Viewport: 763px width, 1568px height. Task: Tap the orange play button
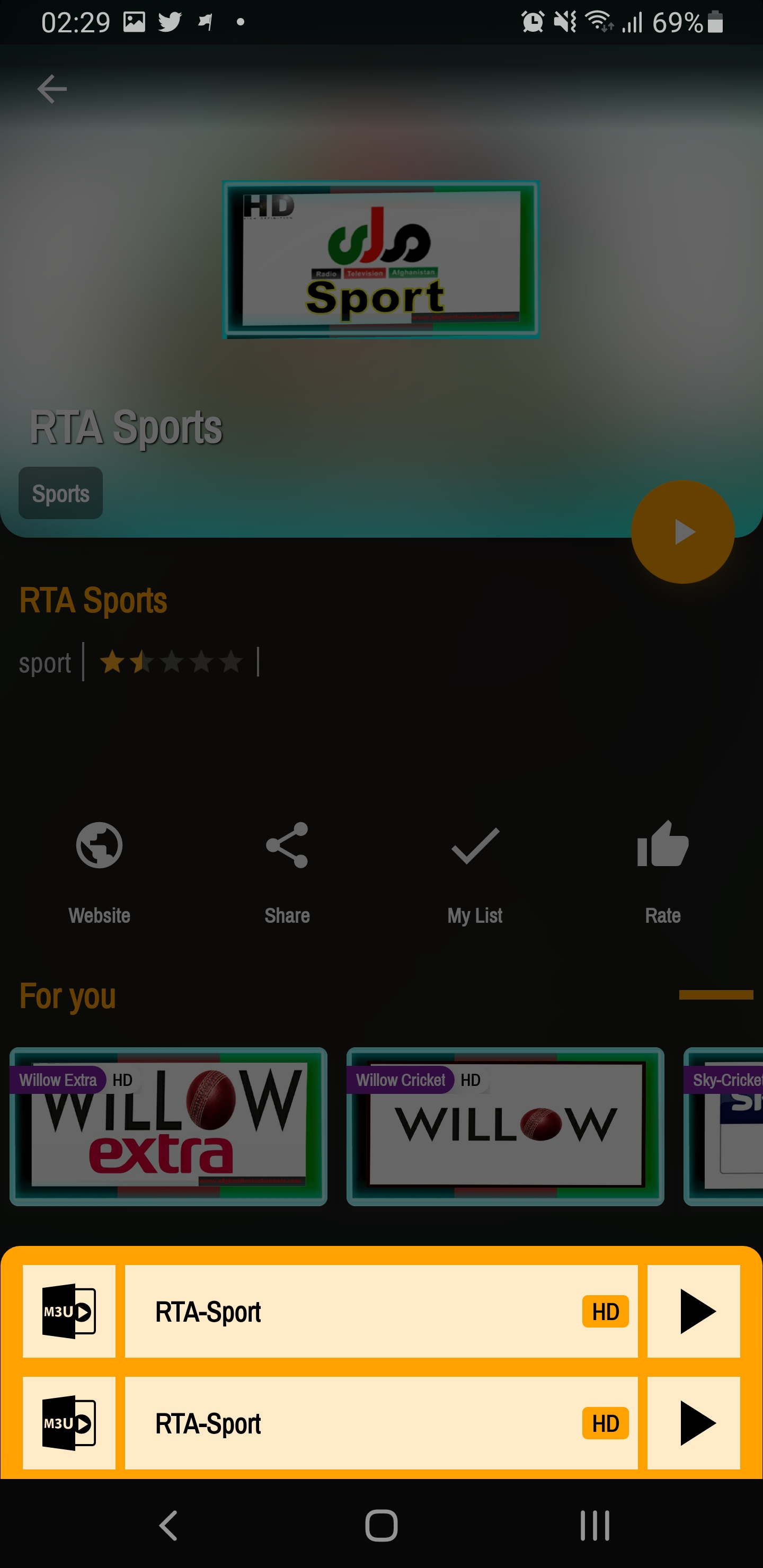(x=682, y=532)
